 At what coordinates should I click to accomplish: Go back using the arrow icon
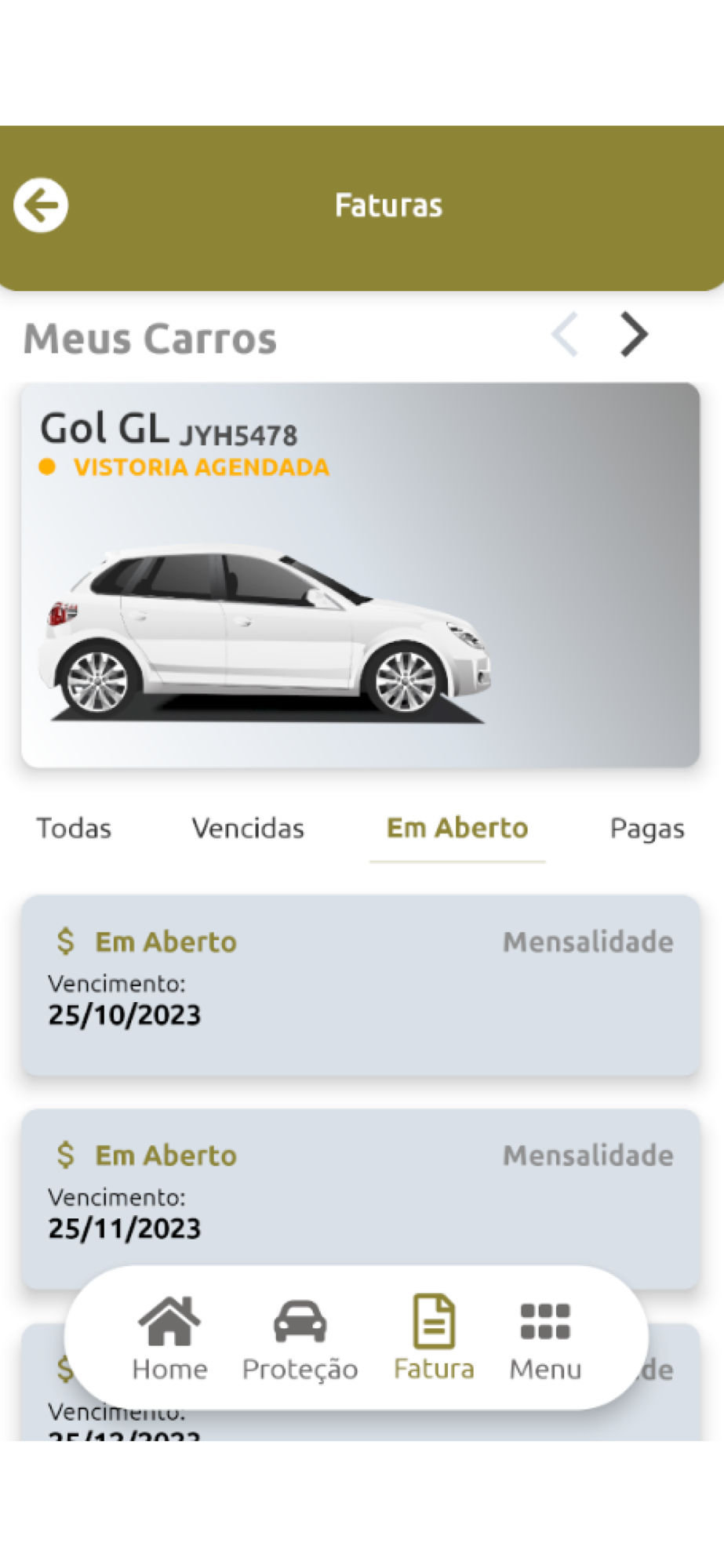tap(41, 205)
